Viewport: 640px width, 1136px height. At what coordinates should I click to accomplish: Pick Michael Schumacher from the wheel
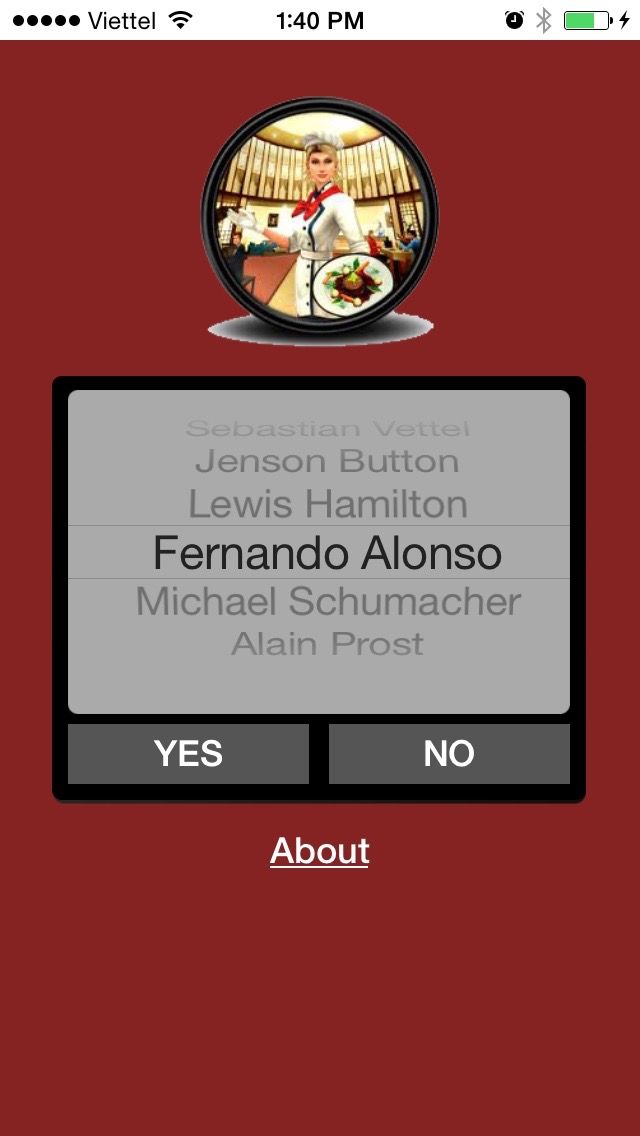point(328,602)
